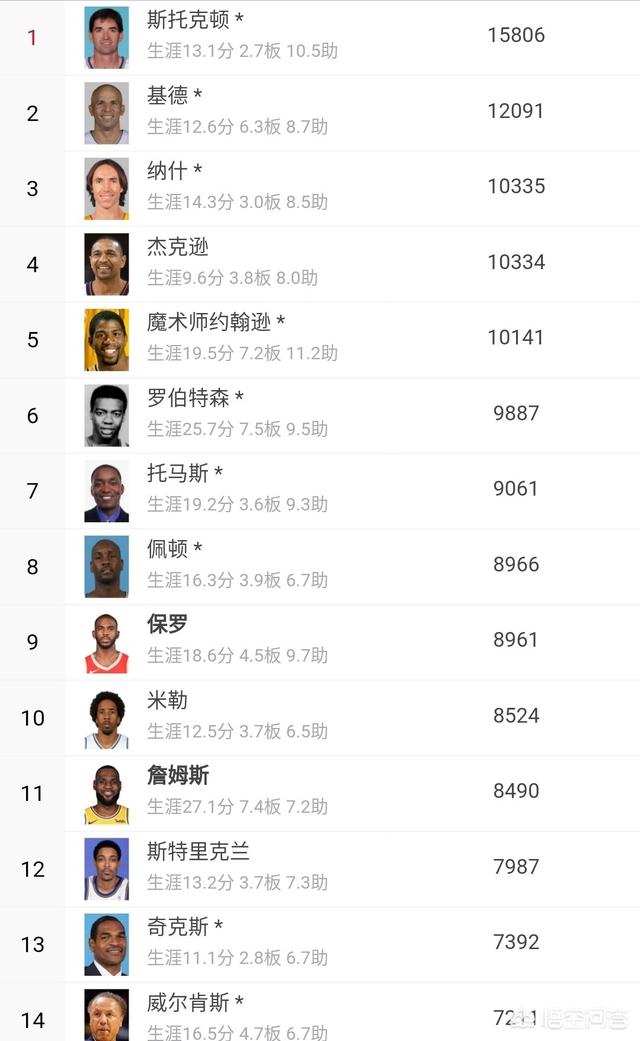640x1041 pixels.
Task: Open 米勒's ranking entry
Action: tap(320, 718)
